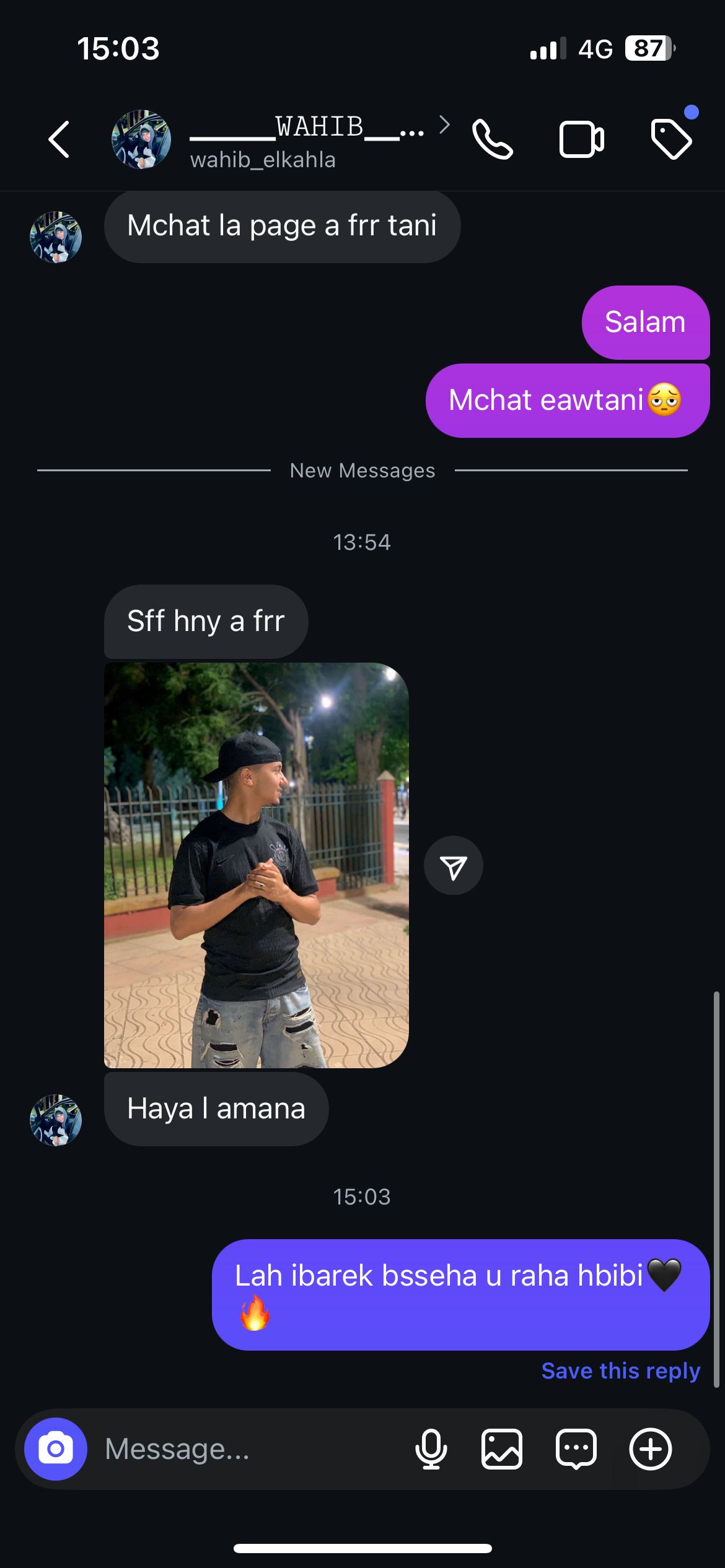Forward the shared photo with the share icon

(x=453, y=866)
